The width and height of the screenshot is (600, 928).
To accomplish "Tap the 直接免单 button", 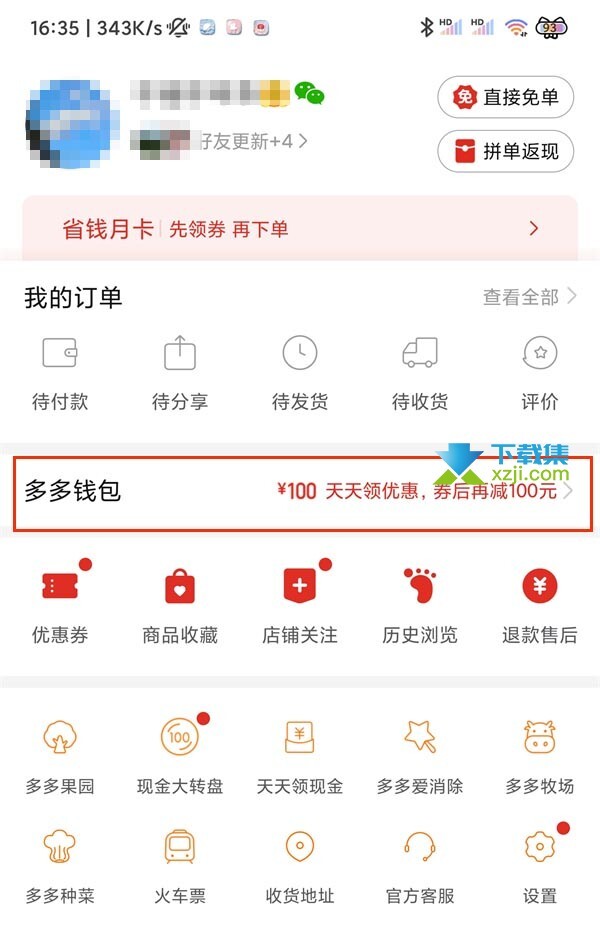I will pos(505,97).
